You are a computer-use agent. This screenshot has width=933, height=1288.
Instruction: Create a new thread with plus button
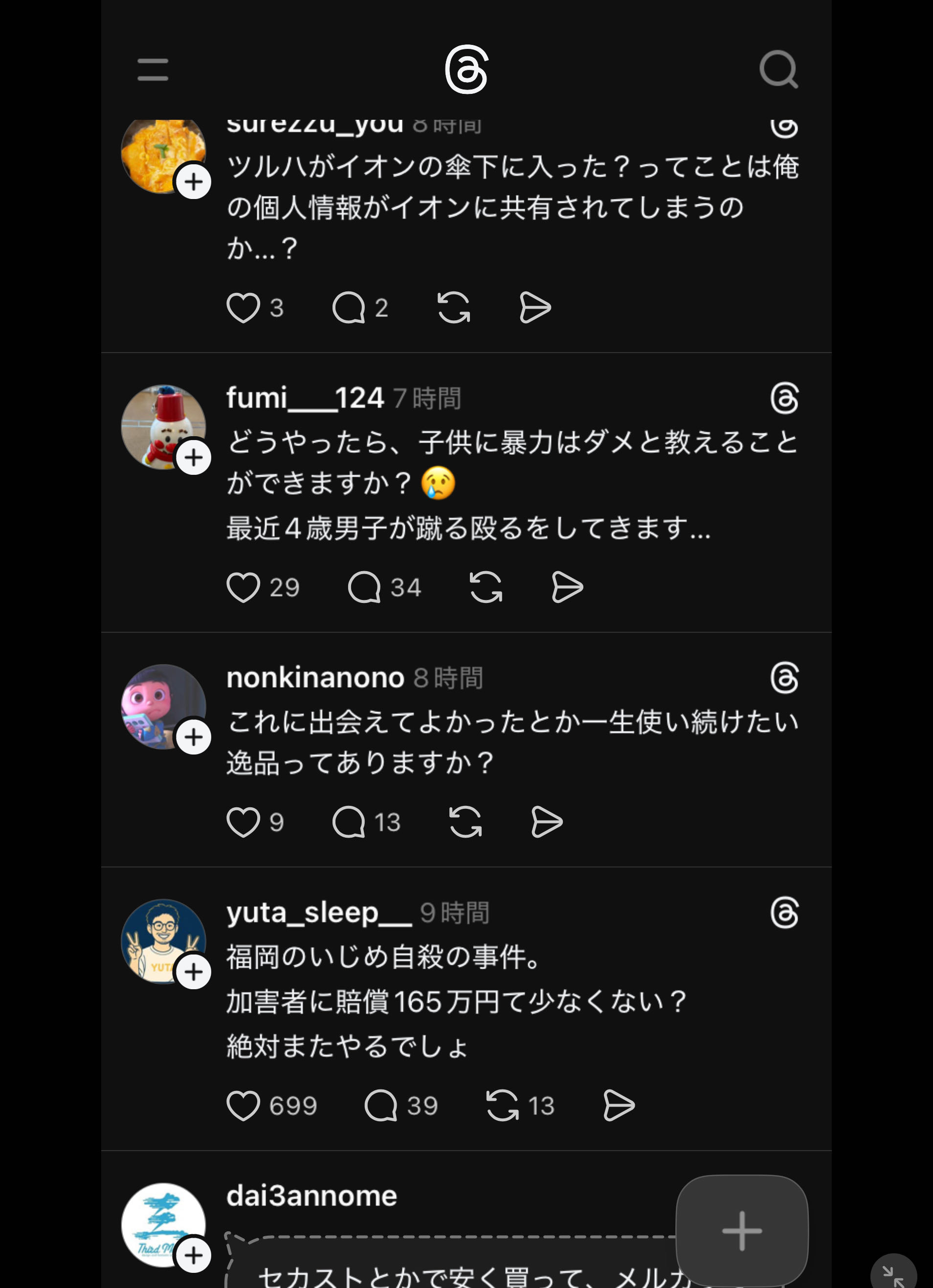pyautogui.click(x=742, y=1230)
